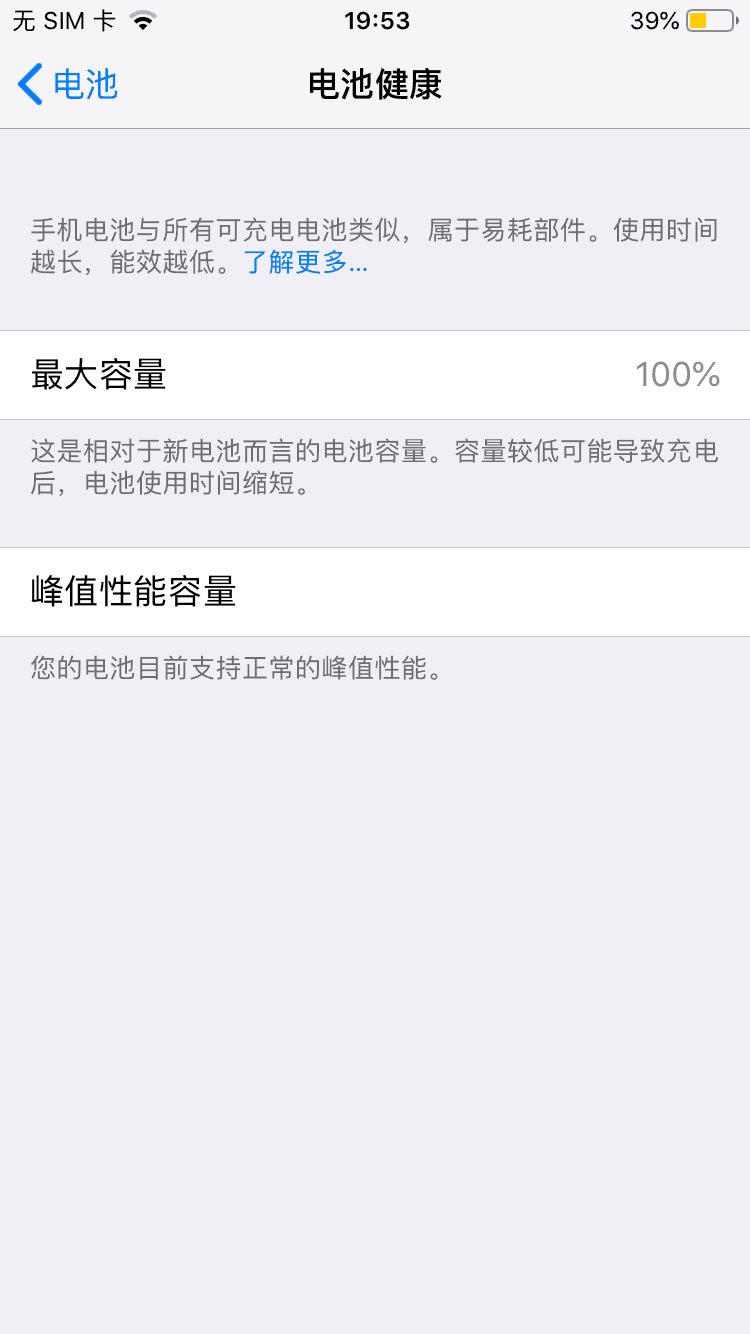Open the 了解更多 link
This screenshot has height=1334, width=750.
[x=305, y=263]
